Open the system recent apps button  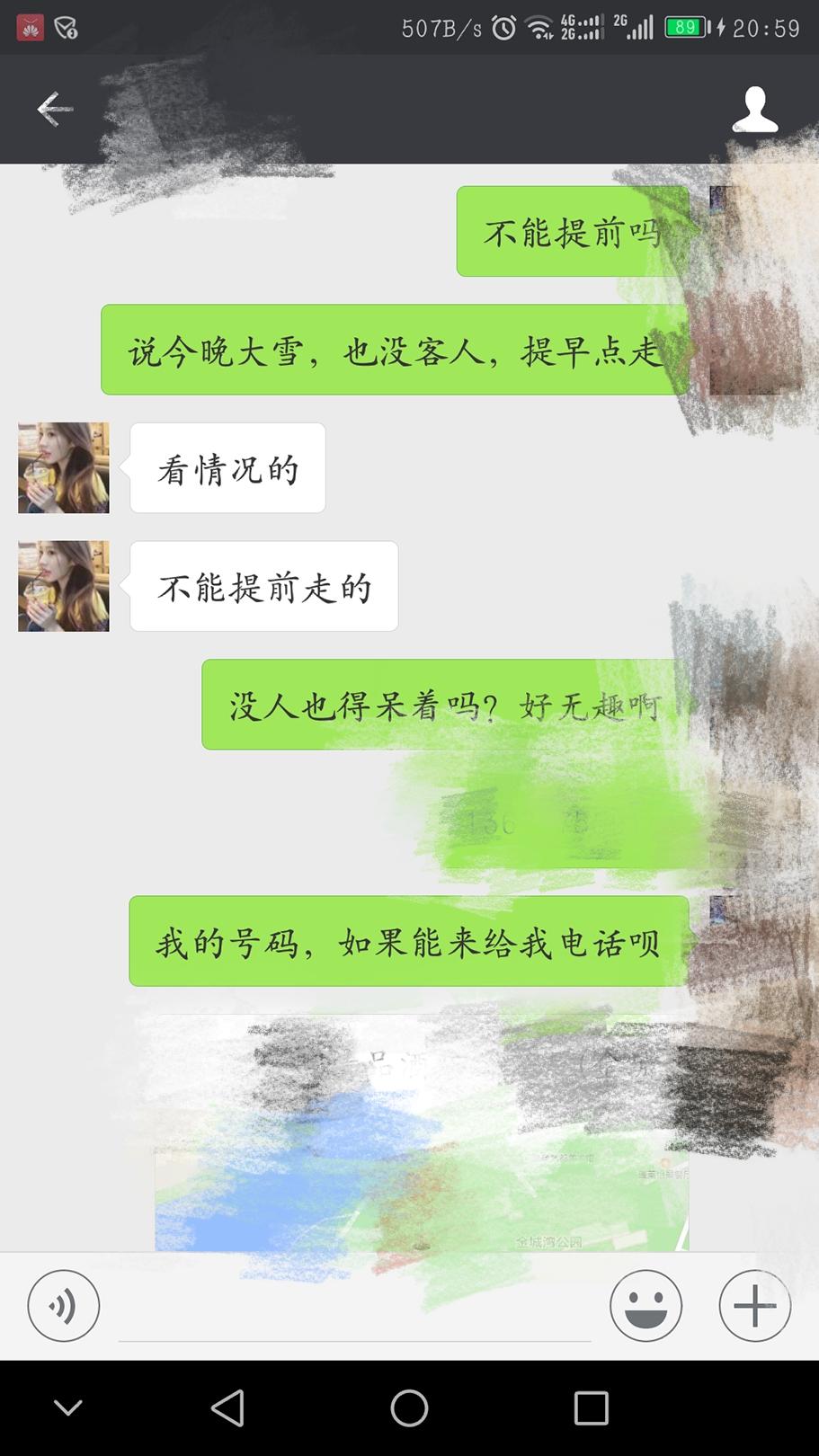coord(591,1407)
